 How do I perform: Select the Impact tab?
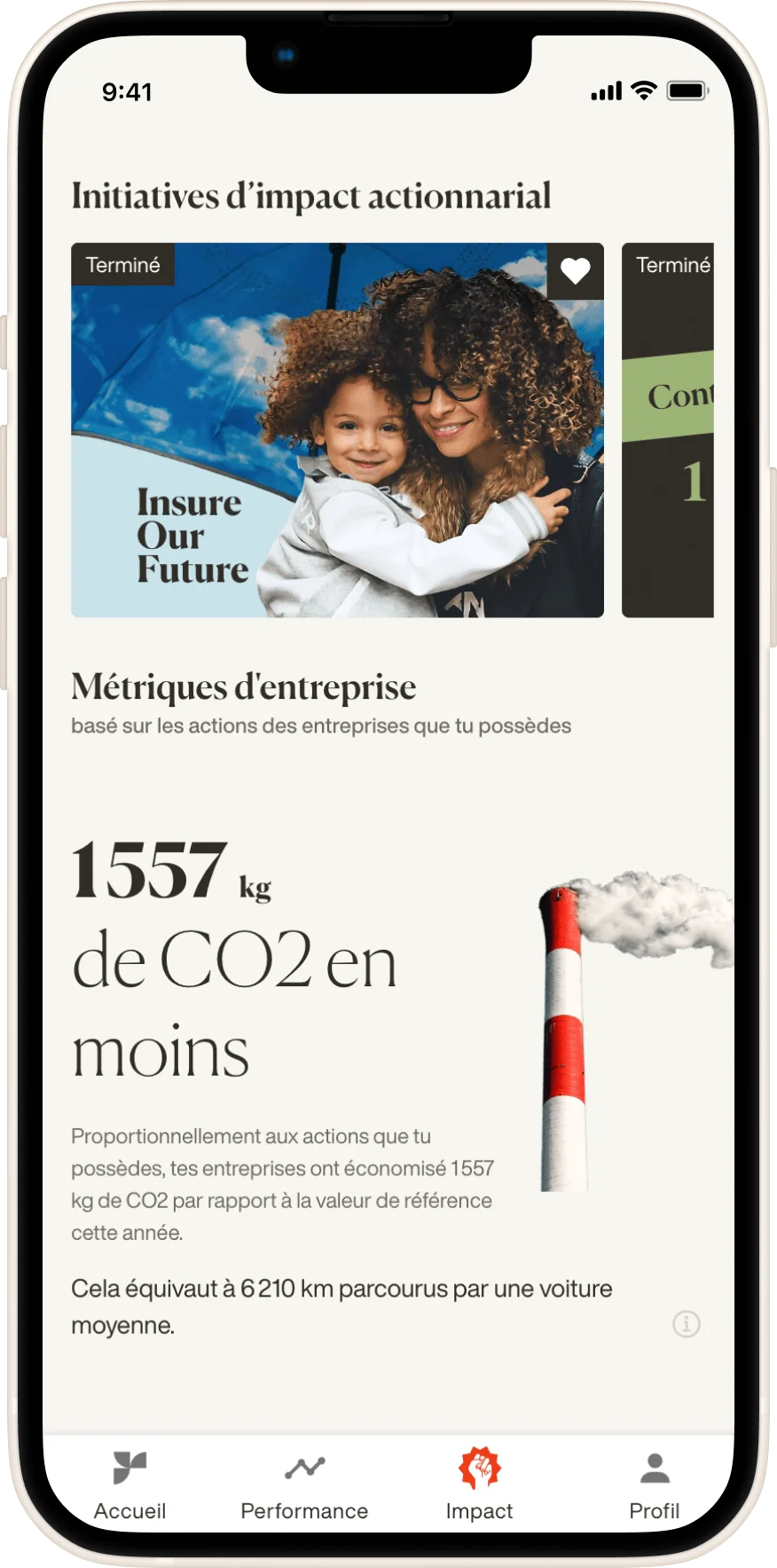[x=479, y=1484]
